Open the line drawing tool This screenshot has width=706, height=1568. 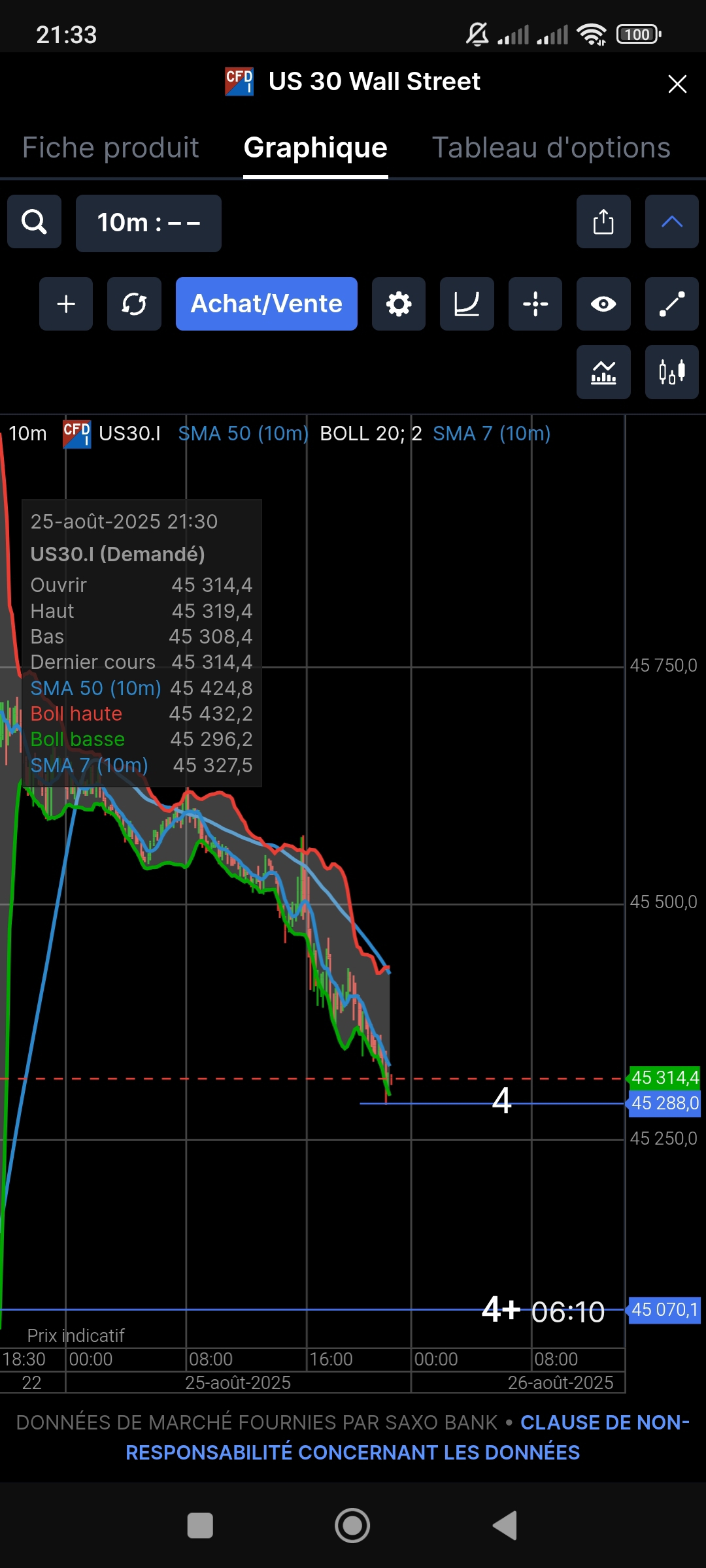pyautogui.click(x=671, y=304)
